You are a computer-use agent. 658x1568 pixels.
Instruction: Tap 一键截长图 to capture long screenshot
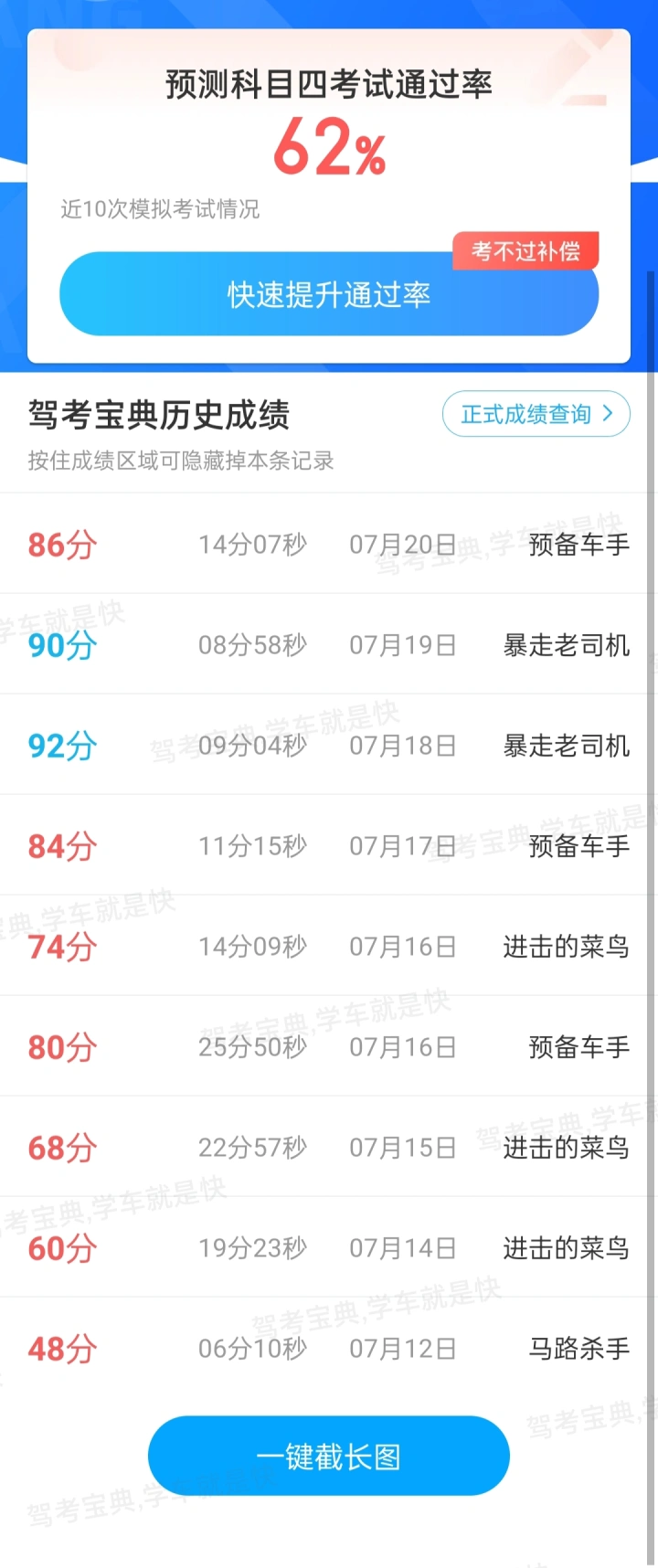point(328,1456)
